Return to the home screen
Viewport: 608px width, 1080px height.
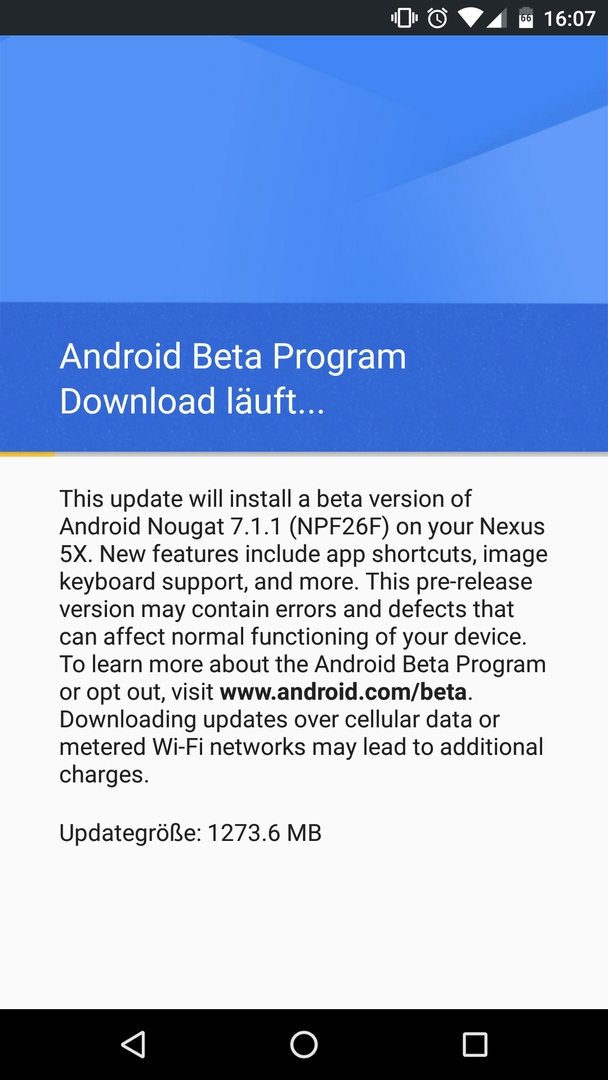[x=304, y=1044]
